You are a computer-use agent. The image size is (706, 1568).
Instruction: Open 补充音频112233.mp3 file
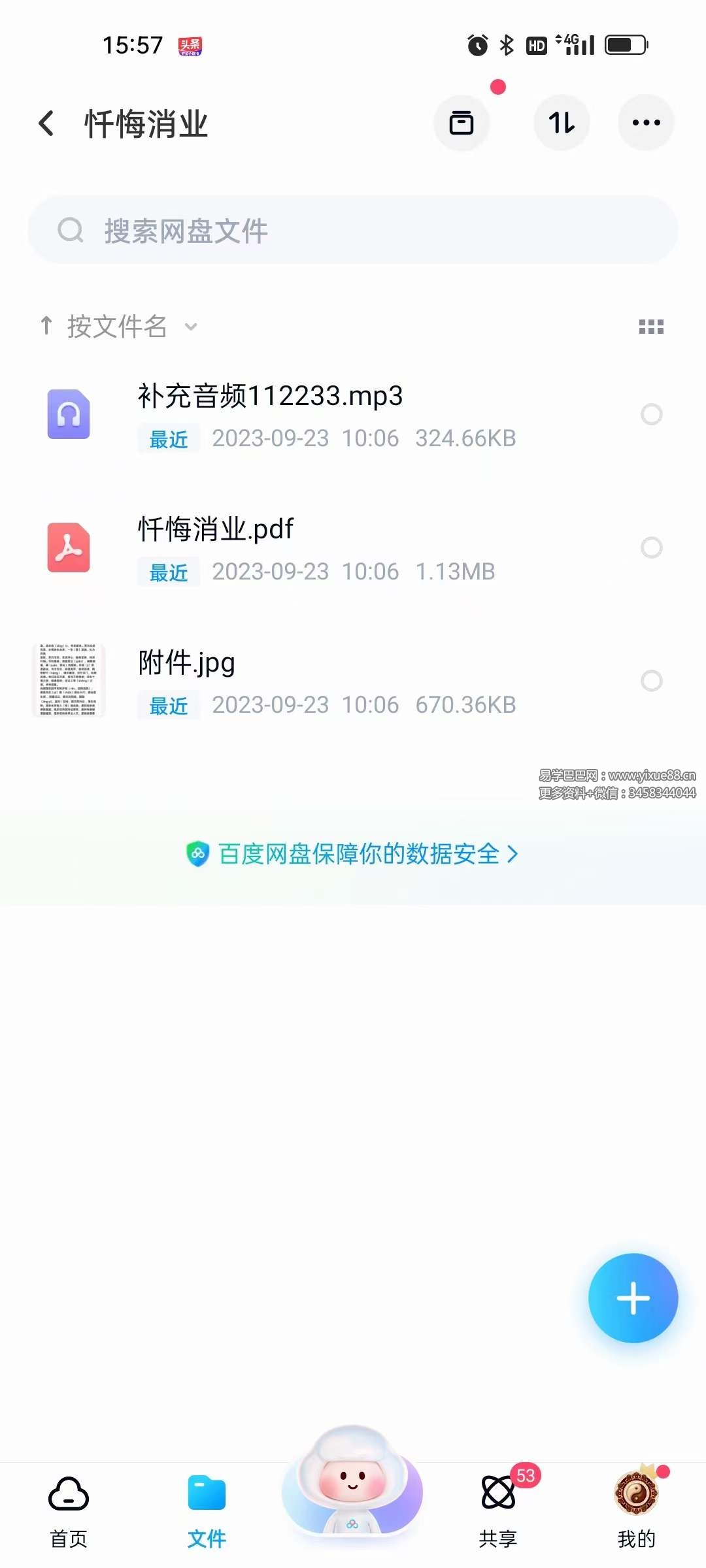click(x=269, y=397)
